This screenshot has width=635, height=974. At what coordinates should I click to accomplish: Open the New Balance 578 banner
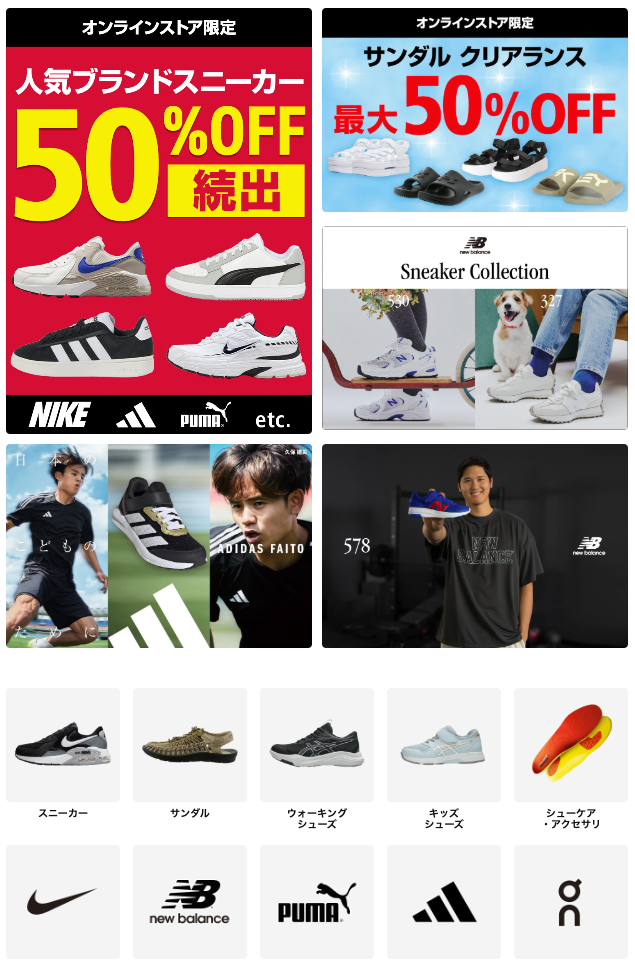pos(475,546)
